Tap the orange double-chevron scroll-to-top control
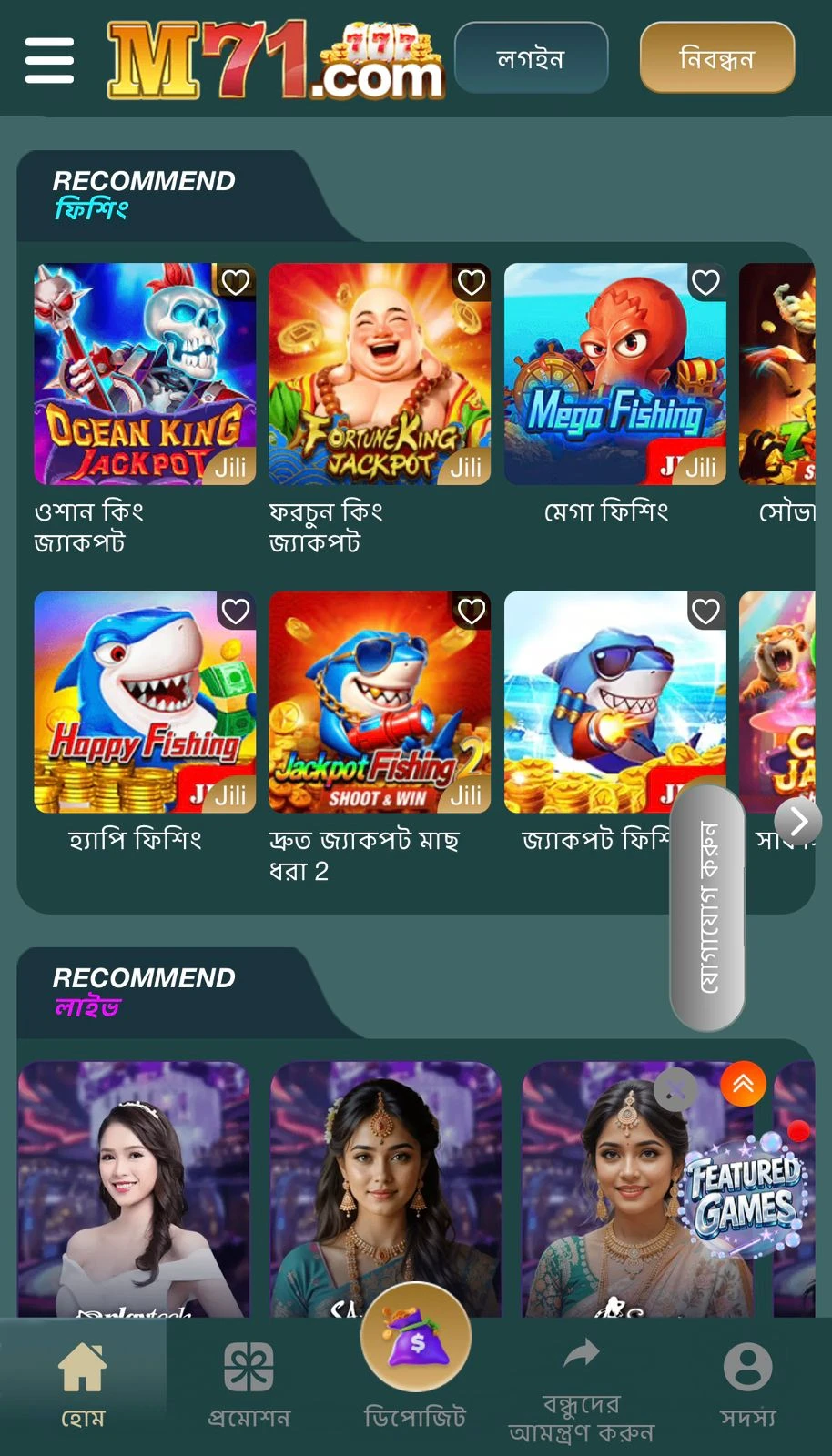The height and width of the screenshot is (1456, 832). point(745,1086)
